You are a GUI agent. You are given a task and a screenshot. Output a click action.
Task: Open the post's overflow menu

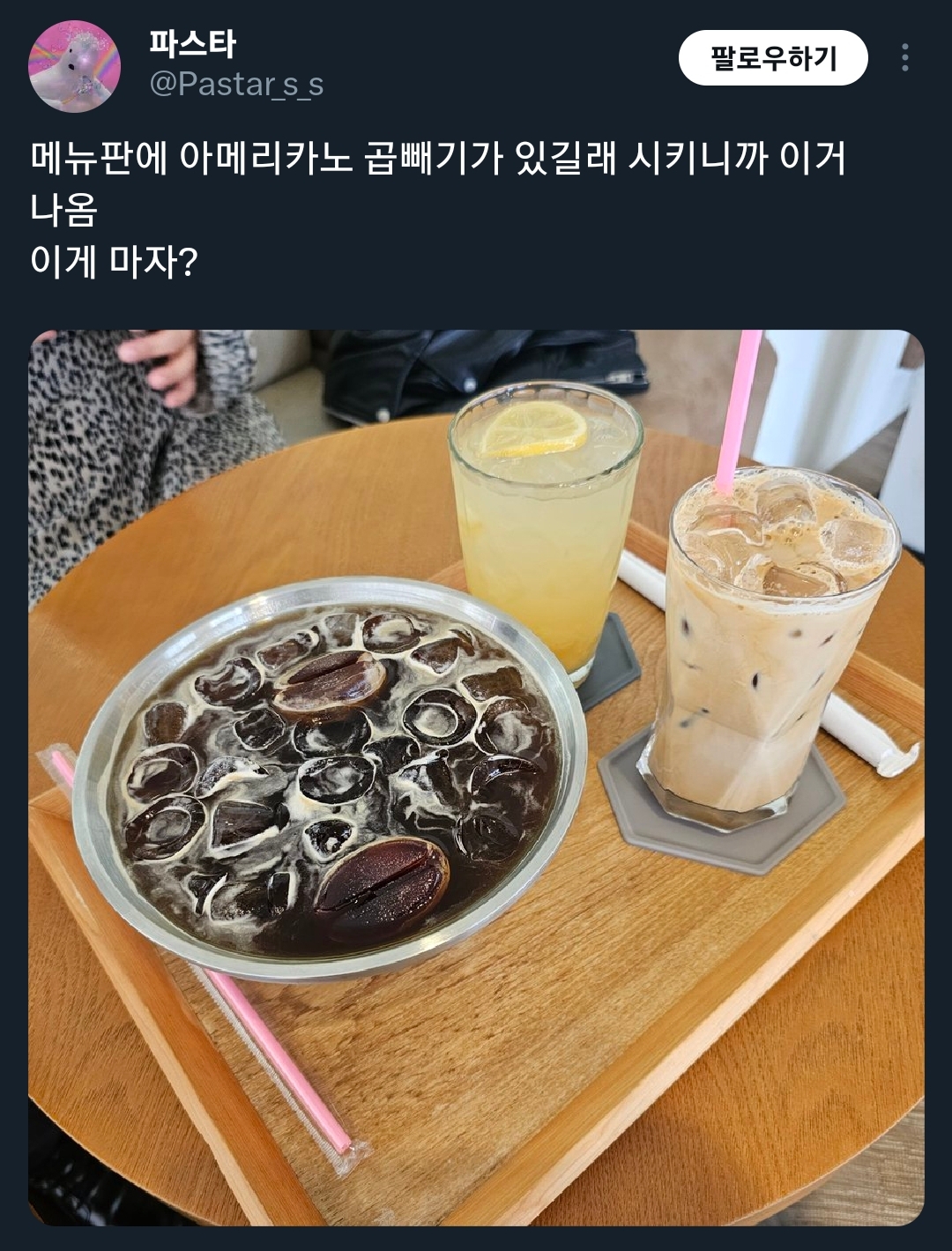tap(904, 58)
